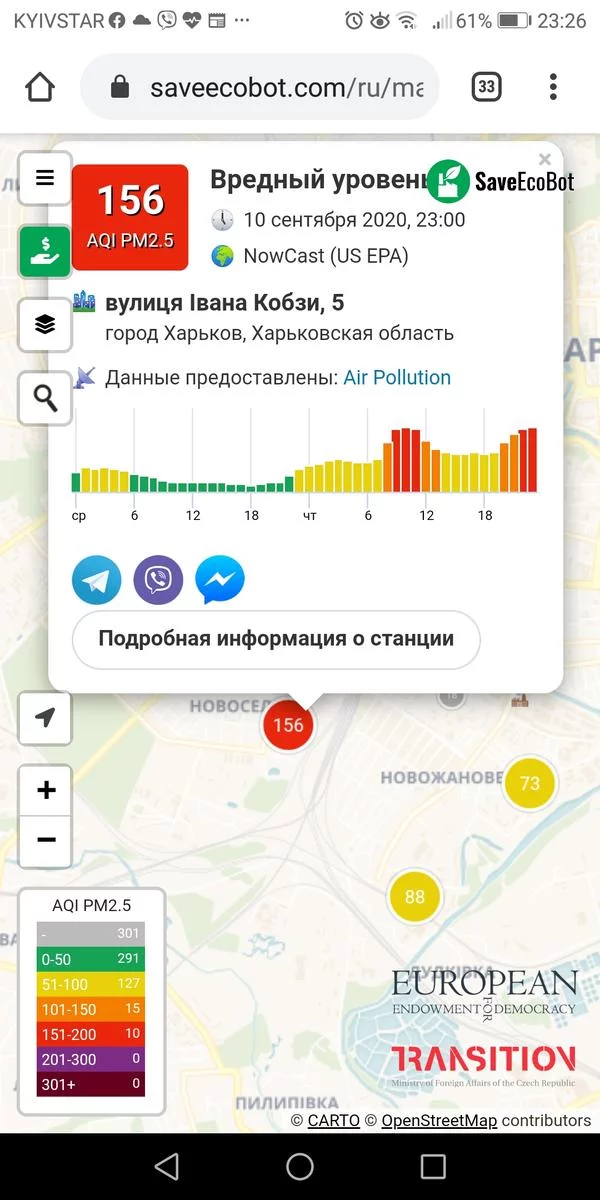Open the Telegram bot

(97, 581)
